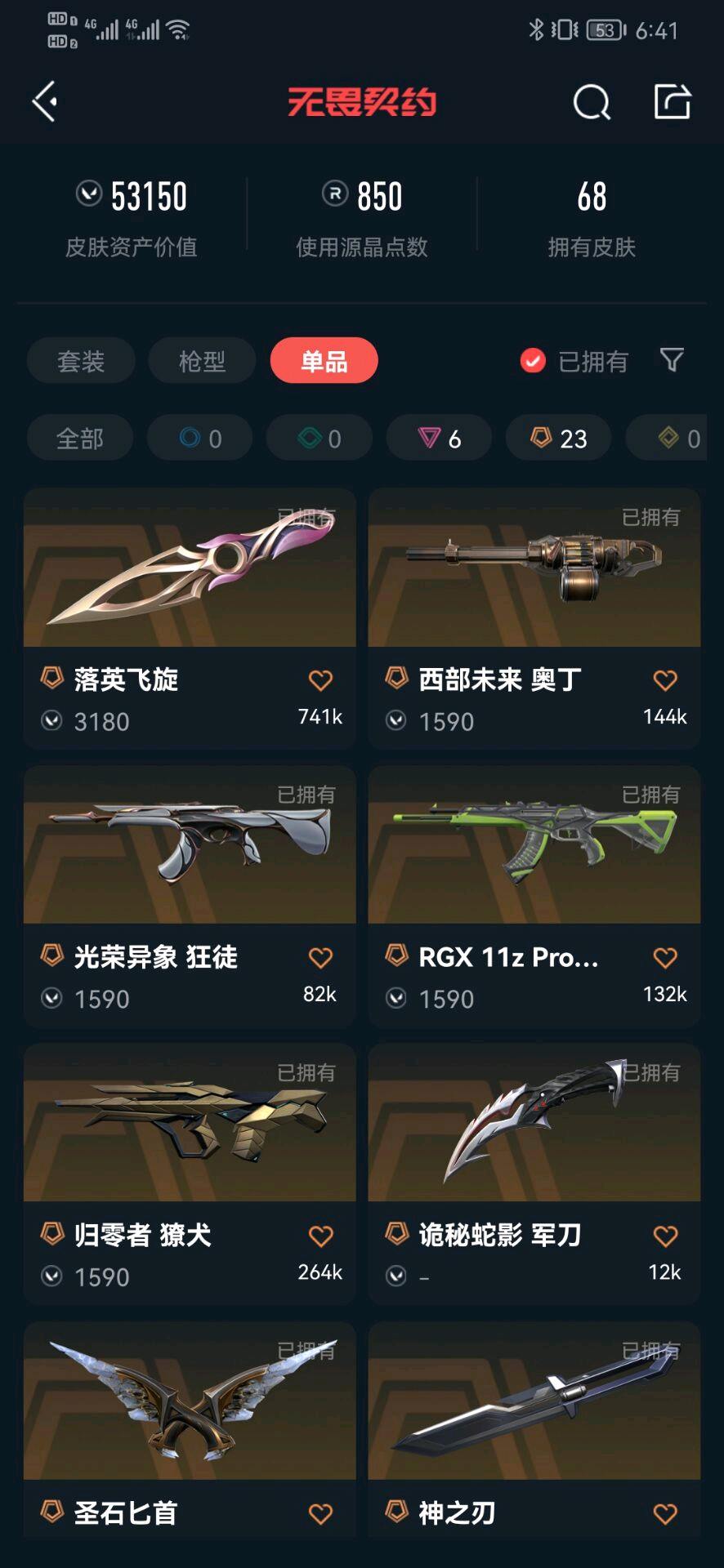724x1568 pixels.
Task: Open search in the top bar
Action: click(x=591, y=102)
